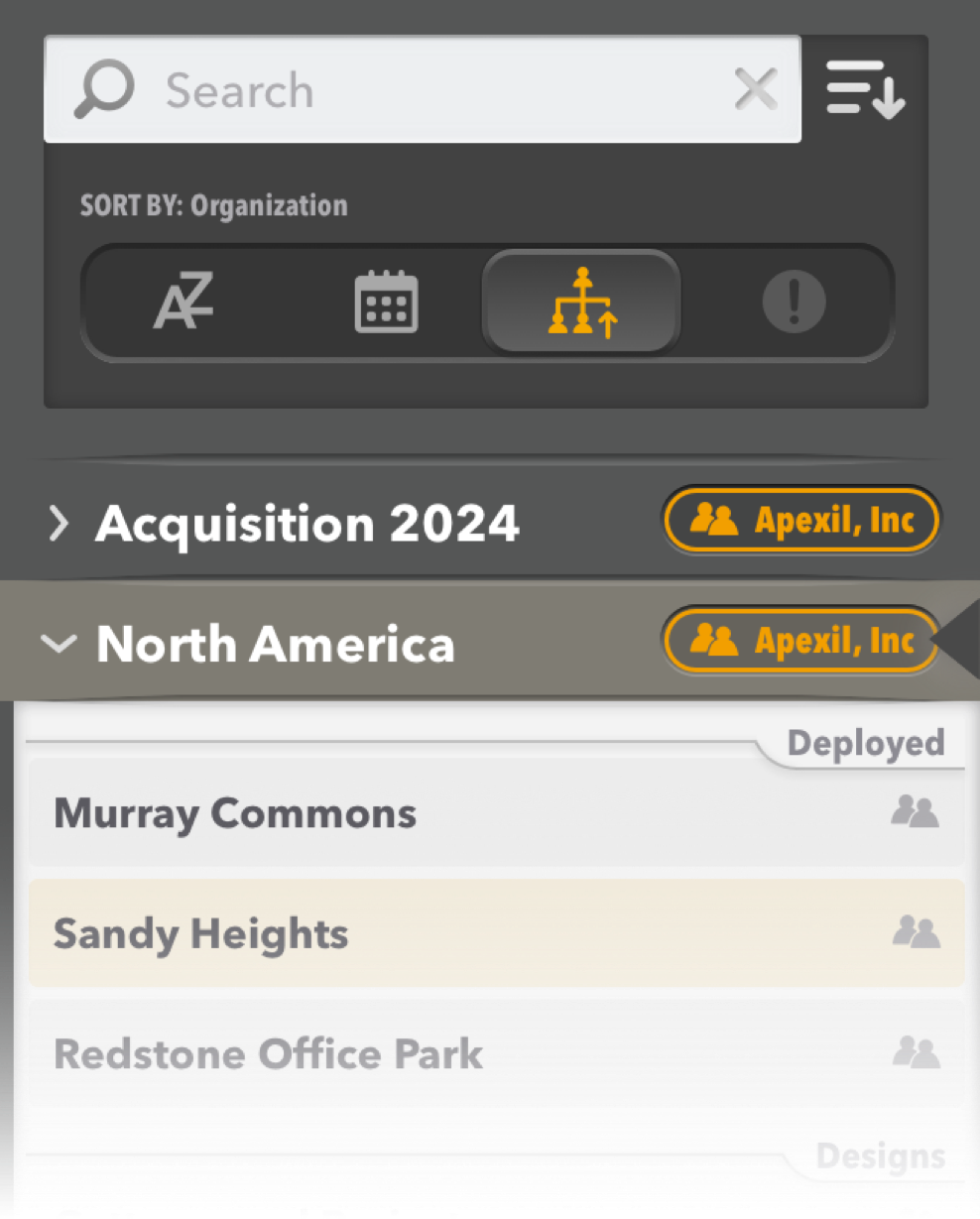Tap the Apexil, Inc badge on North America
The width and height of the screenshot is (980, 1219).
point(800,641)
